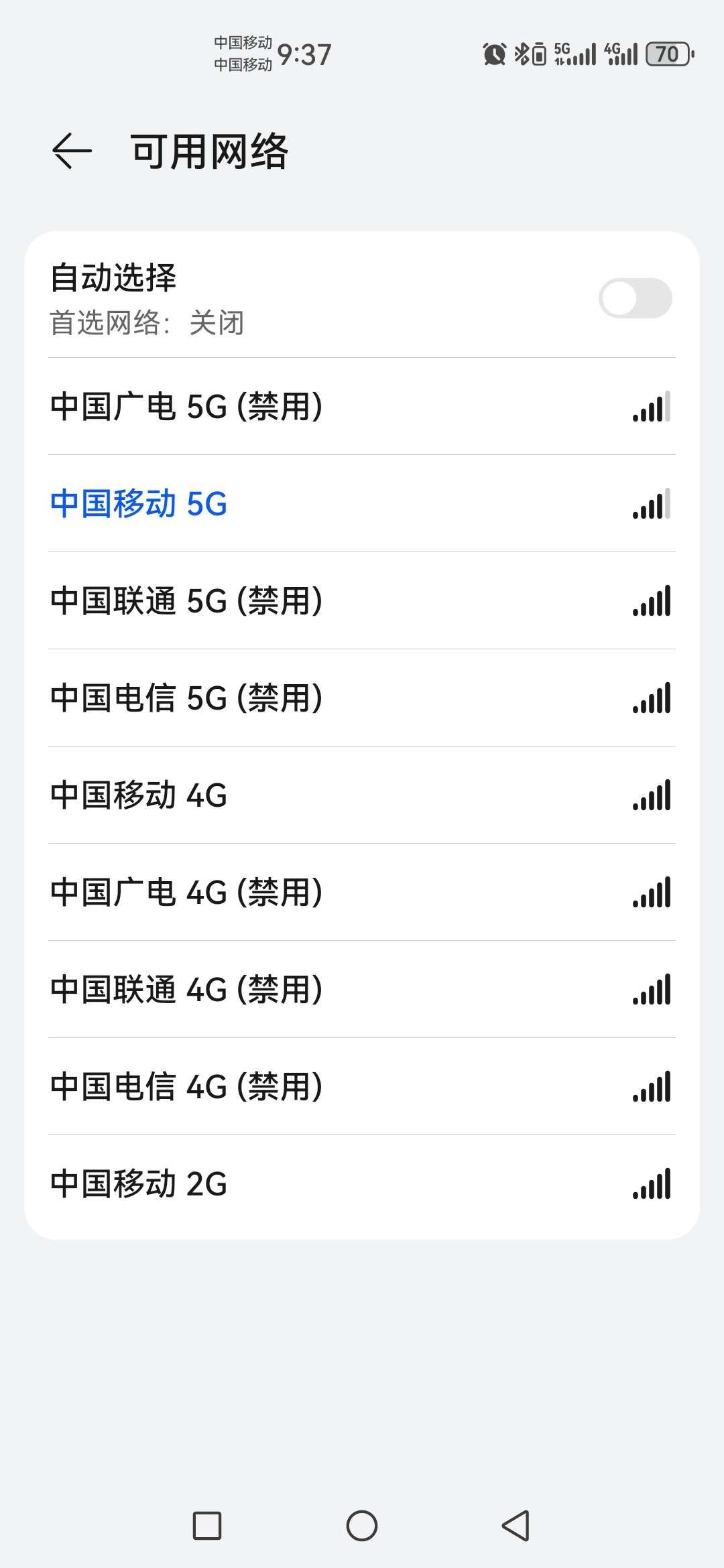Open recent apps overview
The image size is (724, 1568).
tap(207, 1526)
